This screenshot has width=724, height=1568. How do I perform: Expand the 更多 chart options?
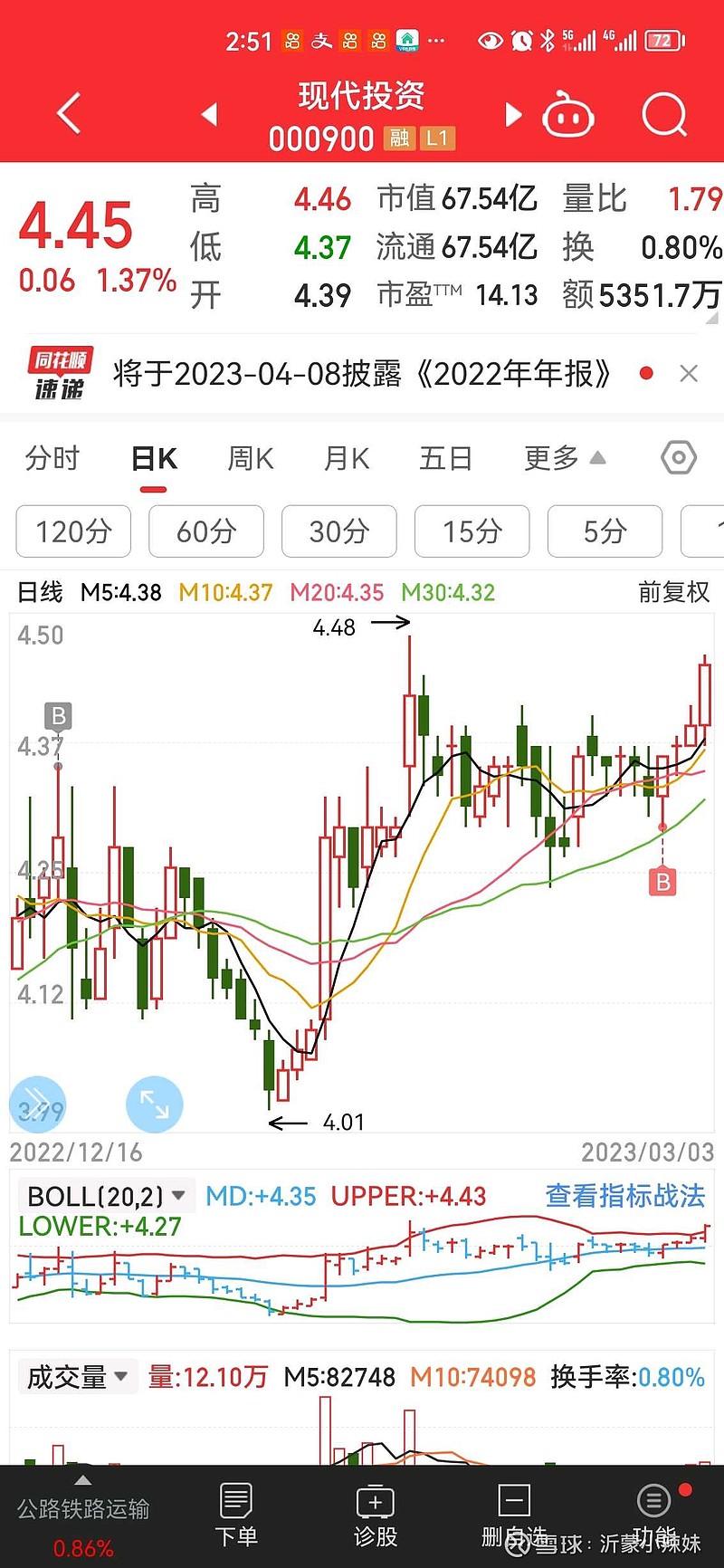(565, 459)
